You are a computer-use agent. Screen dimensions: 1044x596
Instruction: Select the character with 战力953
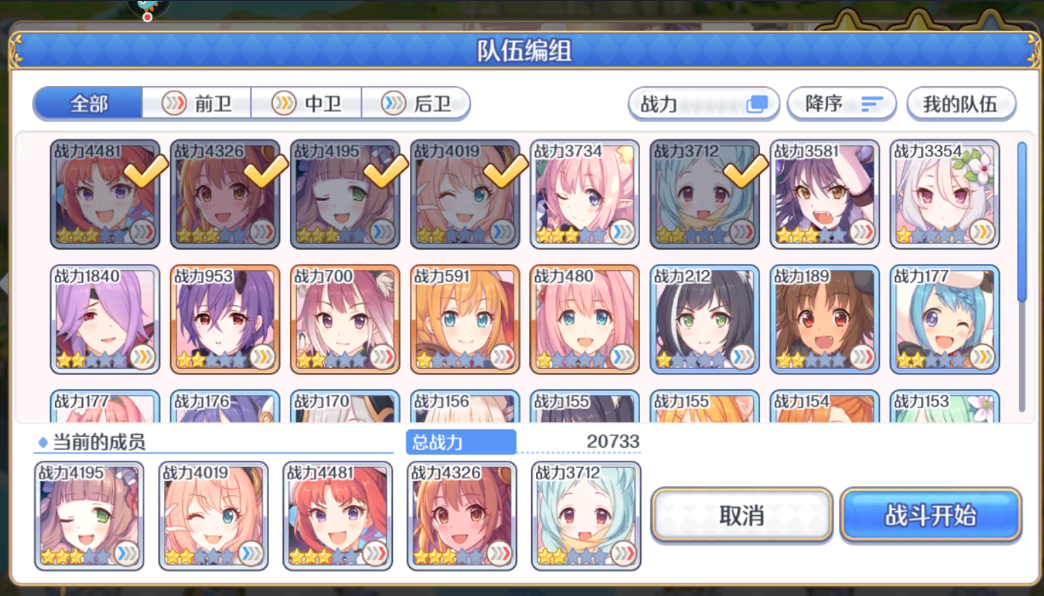225,319
